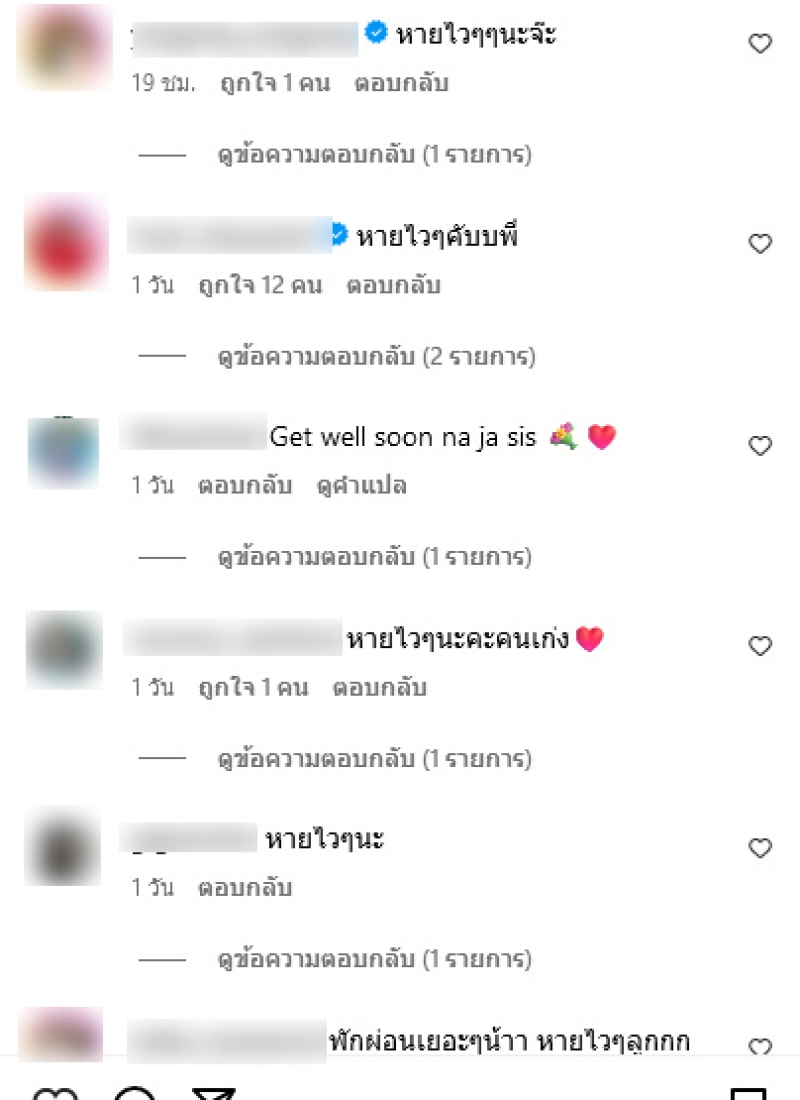This screenshot has height=1100, width=800.
Task: Expand replies under "หายไวๆนะคะคนเก่ง"
Action: [375, 759]
